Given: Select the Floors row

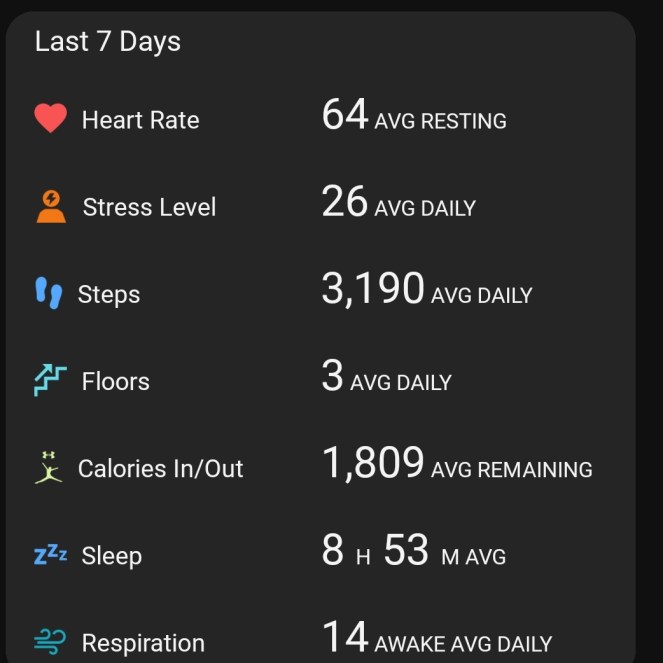Looking at the screenshot, I should (x=115, y=381).
